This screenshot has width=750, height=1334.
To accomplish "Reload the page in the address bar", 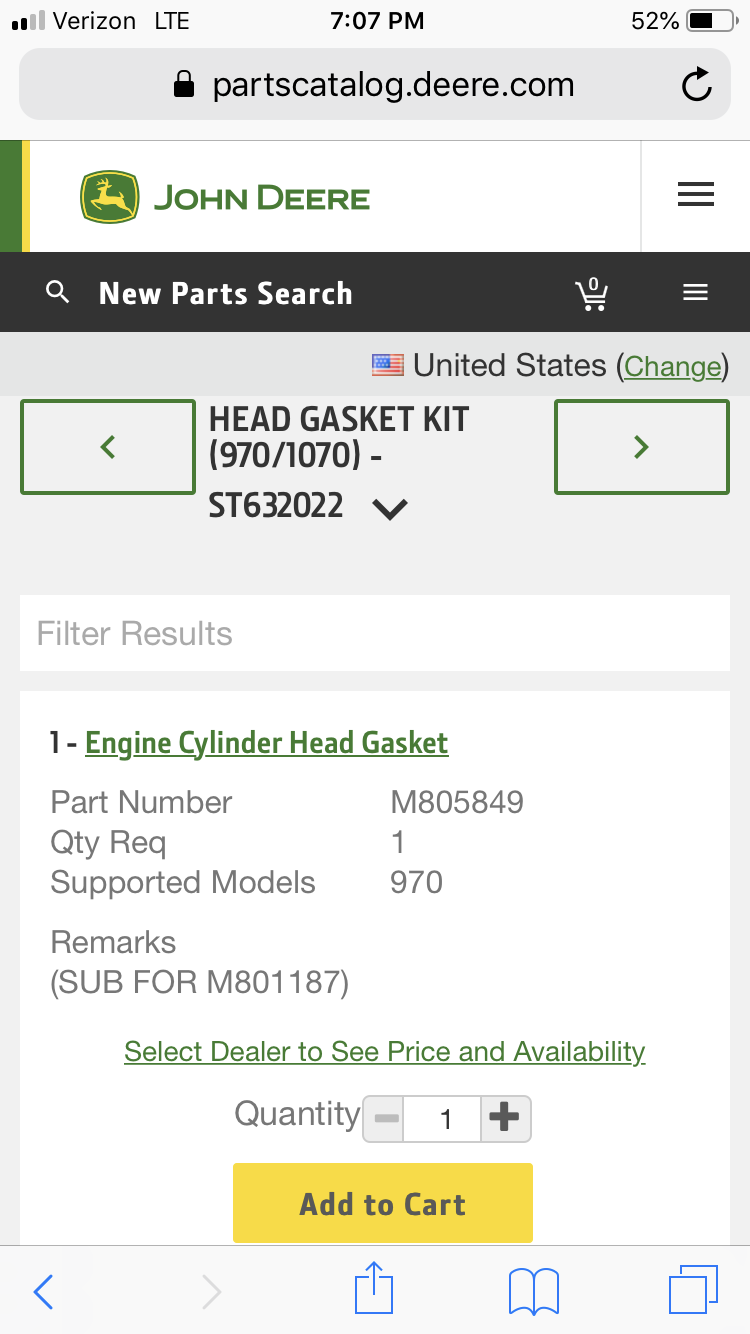I will pyautogui.click(x=696, y=85).
